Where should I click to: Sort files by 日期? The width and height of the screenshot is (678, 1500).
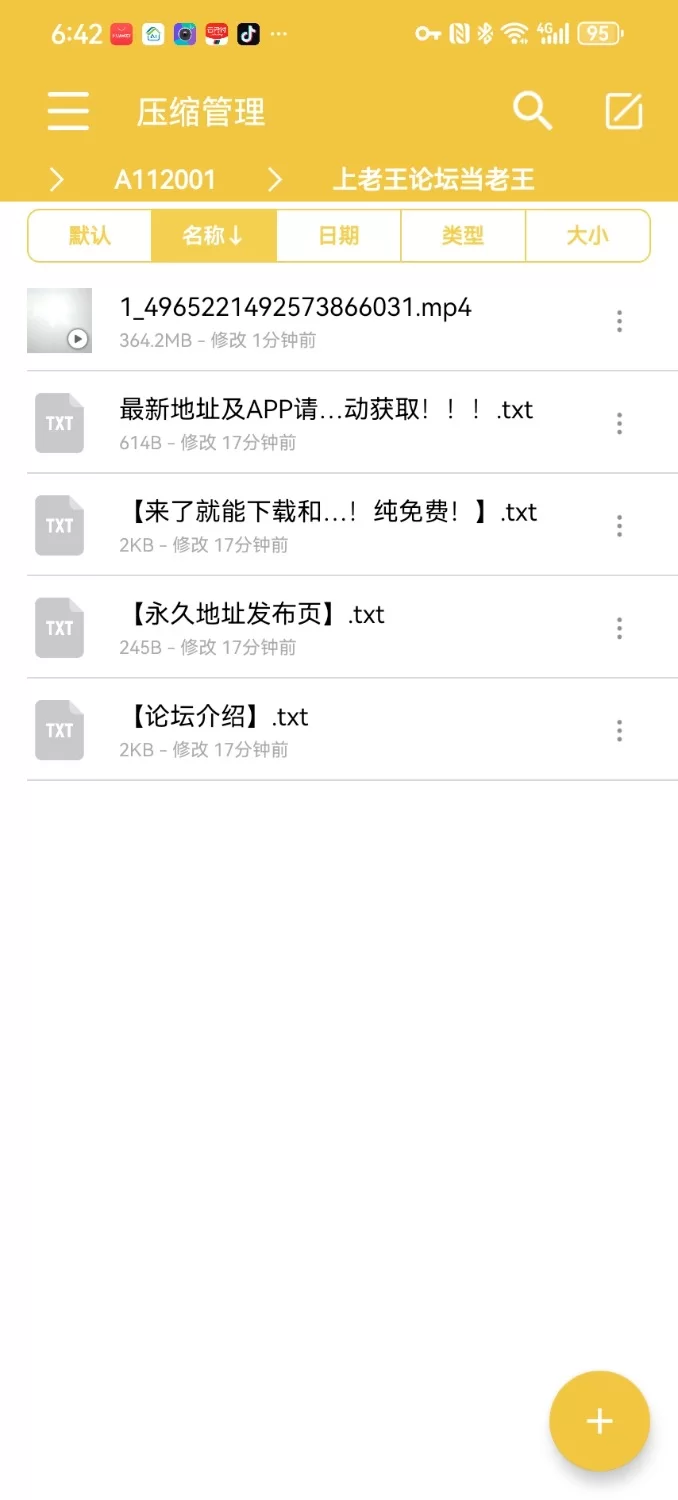tap(338, 236)
